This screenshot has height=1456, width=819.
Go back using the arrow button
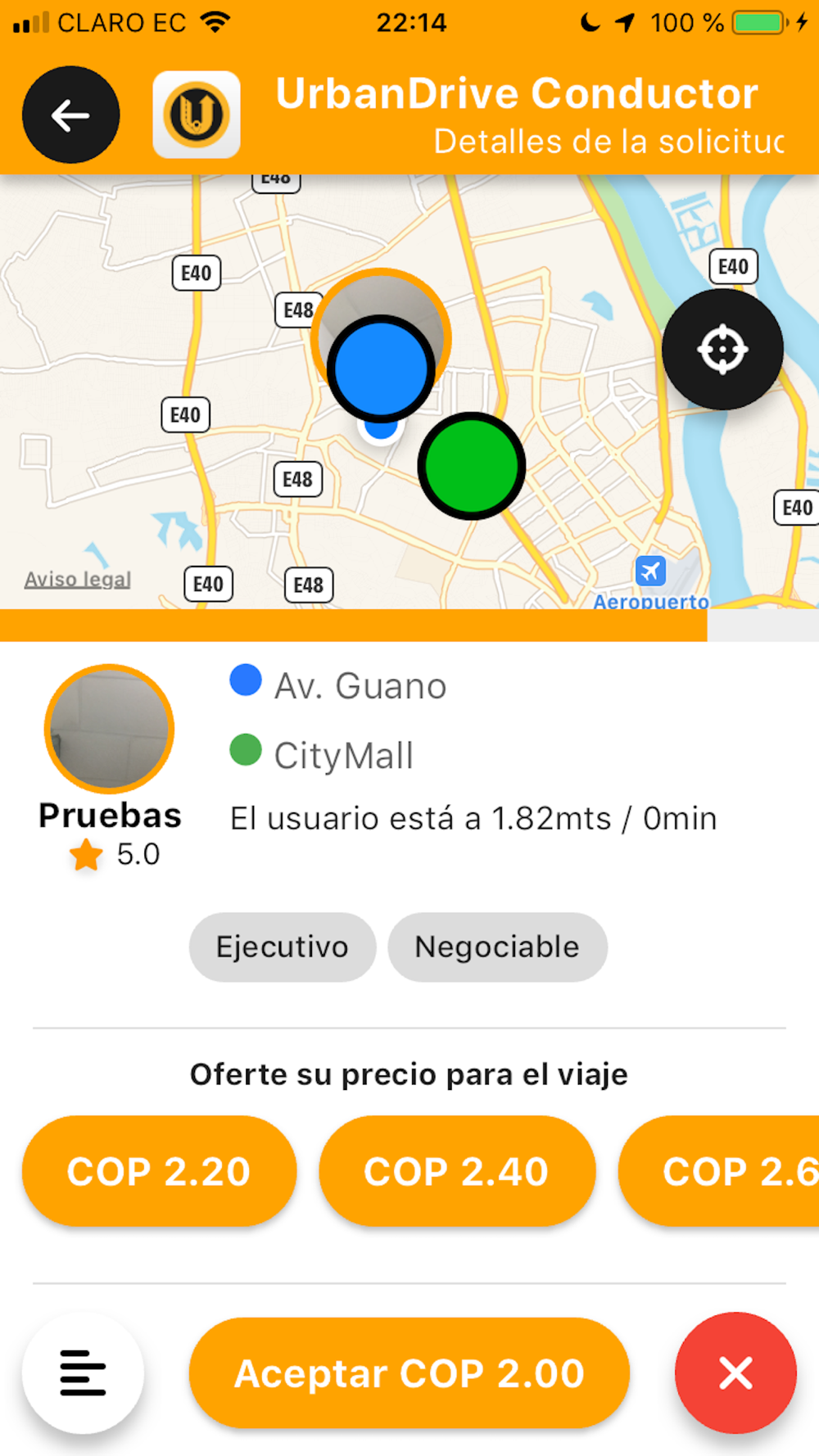(x=70, y=115)
